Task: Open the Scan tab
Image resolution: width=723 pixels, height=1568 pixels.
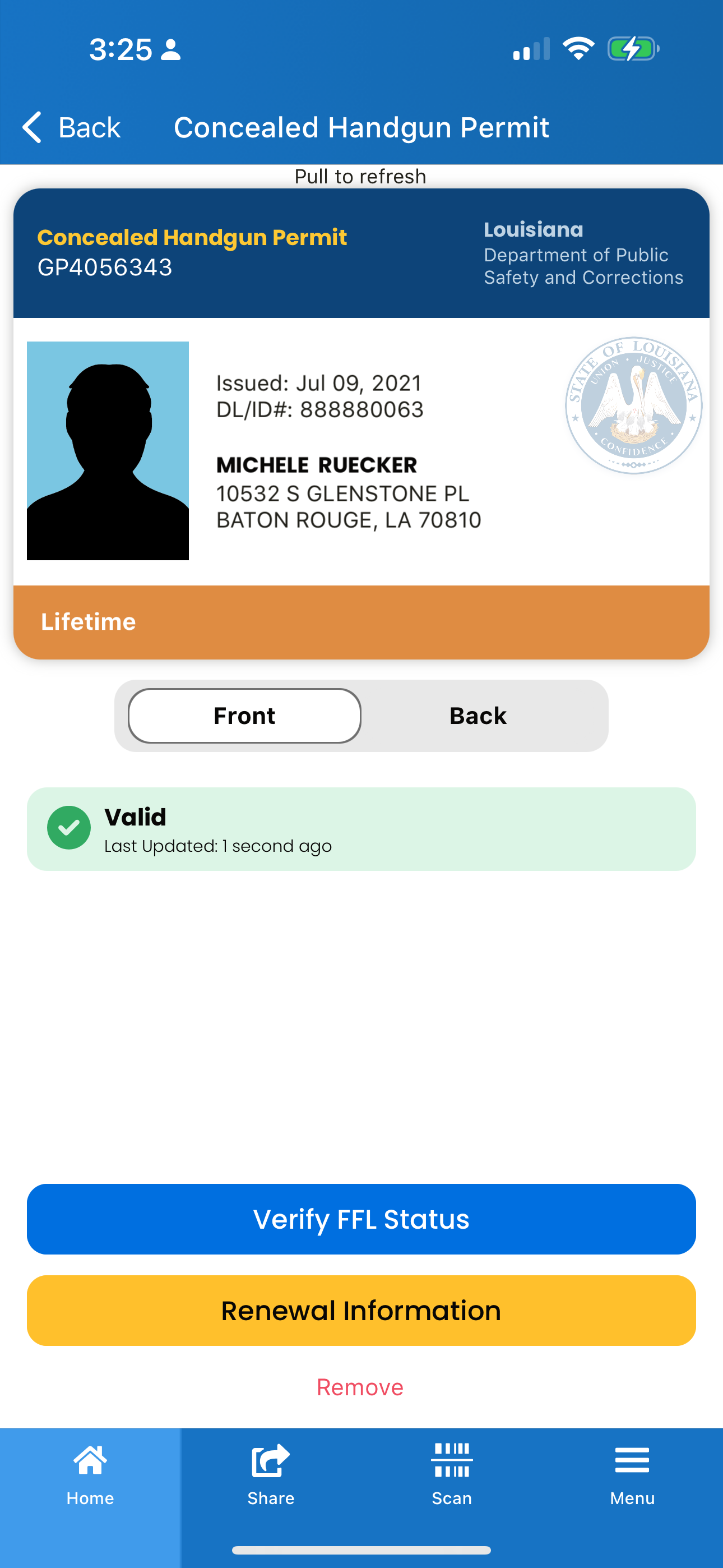Action: coord(452,1475)
